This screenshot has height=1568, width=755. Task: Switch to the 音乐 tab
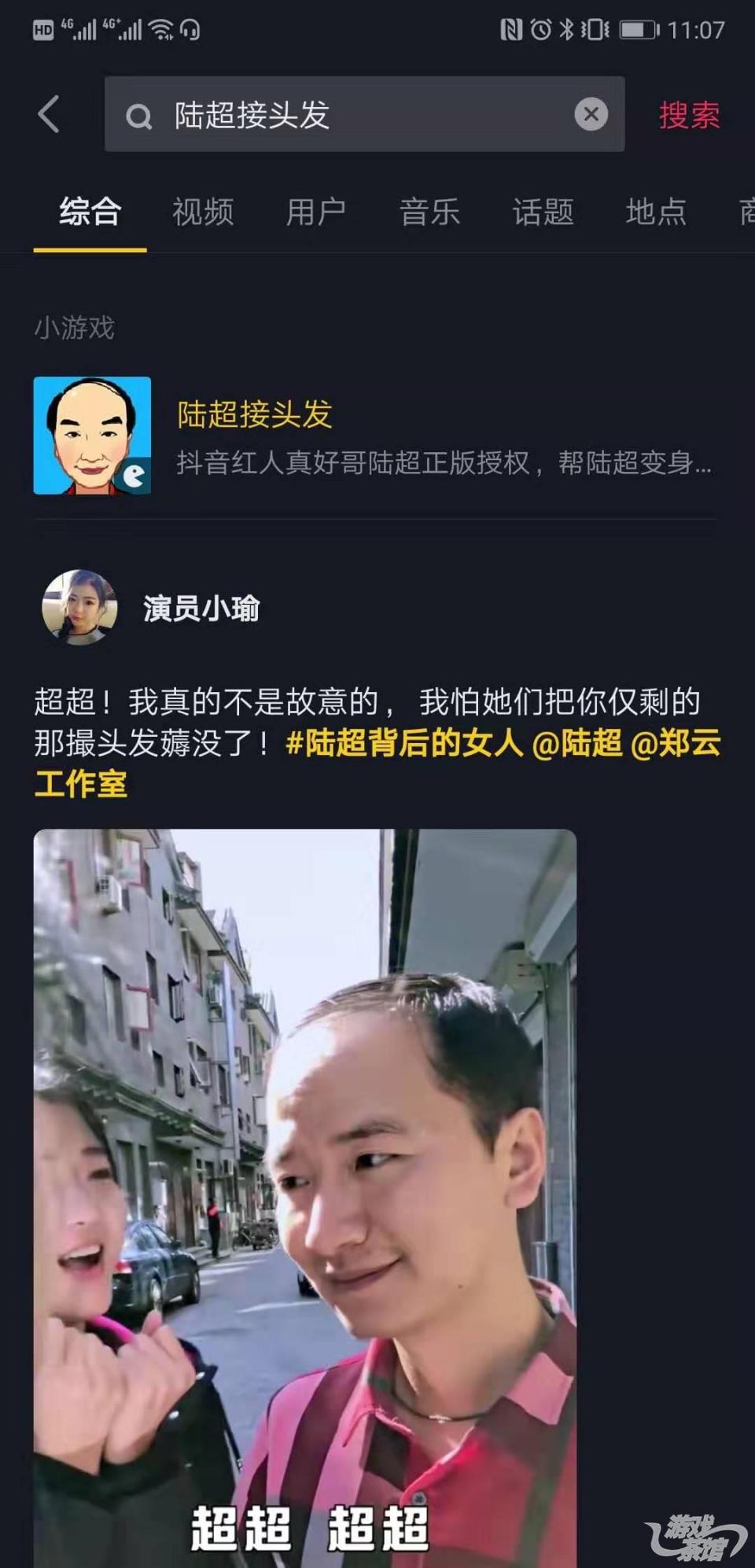(429, 212)
